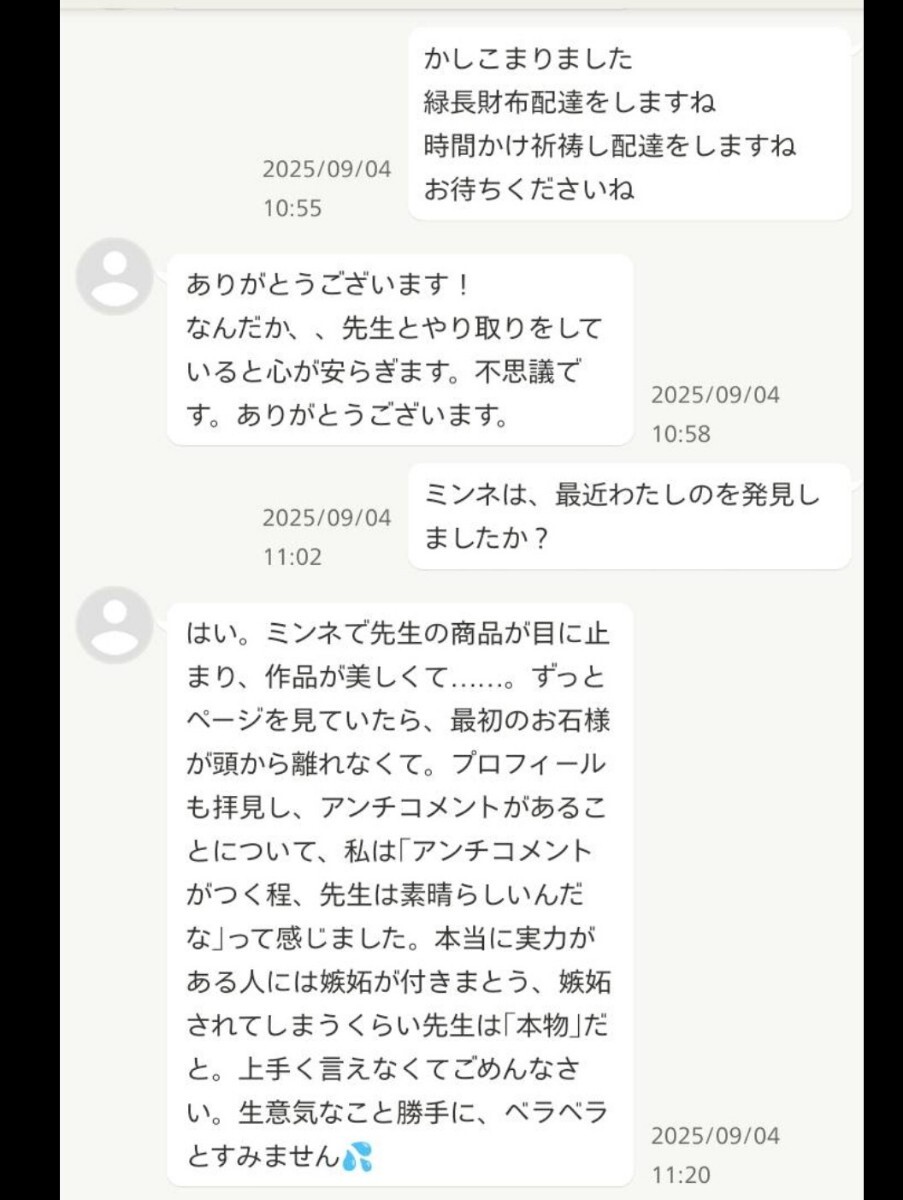Tap the gray person silhouette of the top received message
Viewport: 903px width, 1200px height.
coord(114,278)
